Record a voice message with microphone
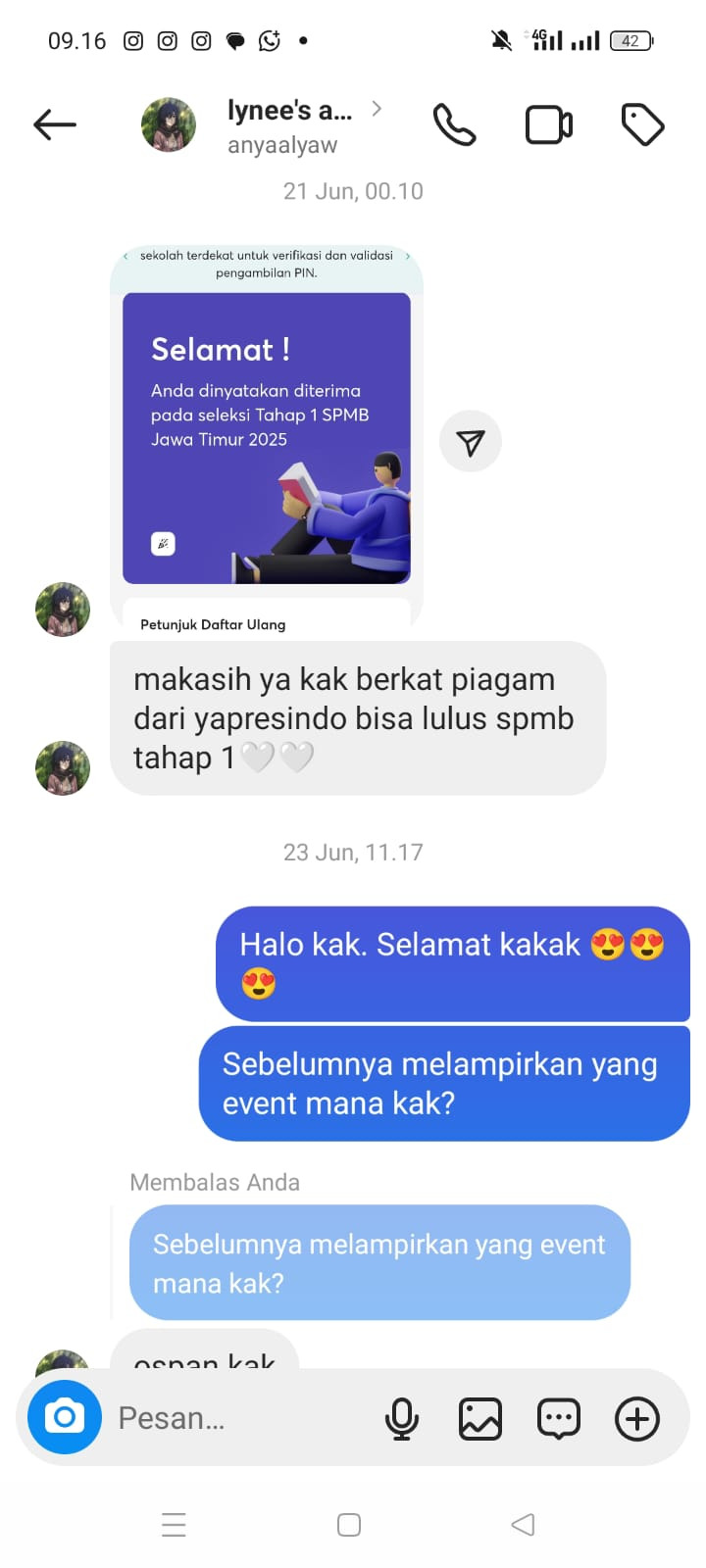706x1568 pixels. [x=402, y=1418]
